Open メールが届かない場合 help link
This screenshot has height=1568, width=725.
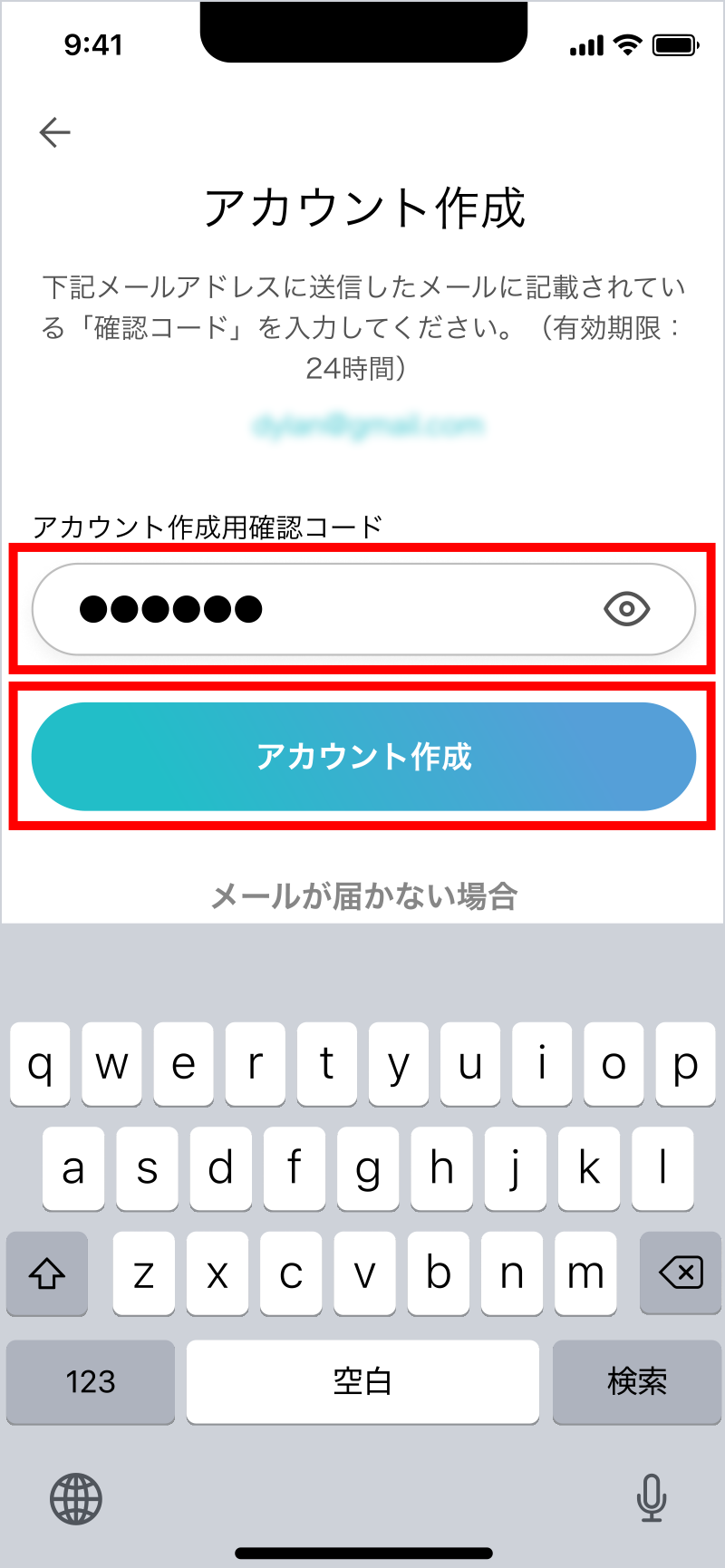point(363,896)
